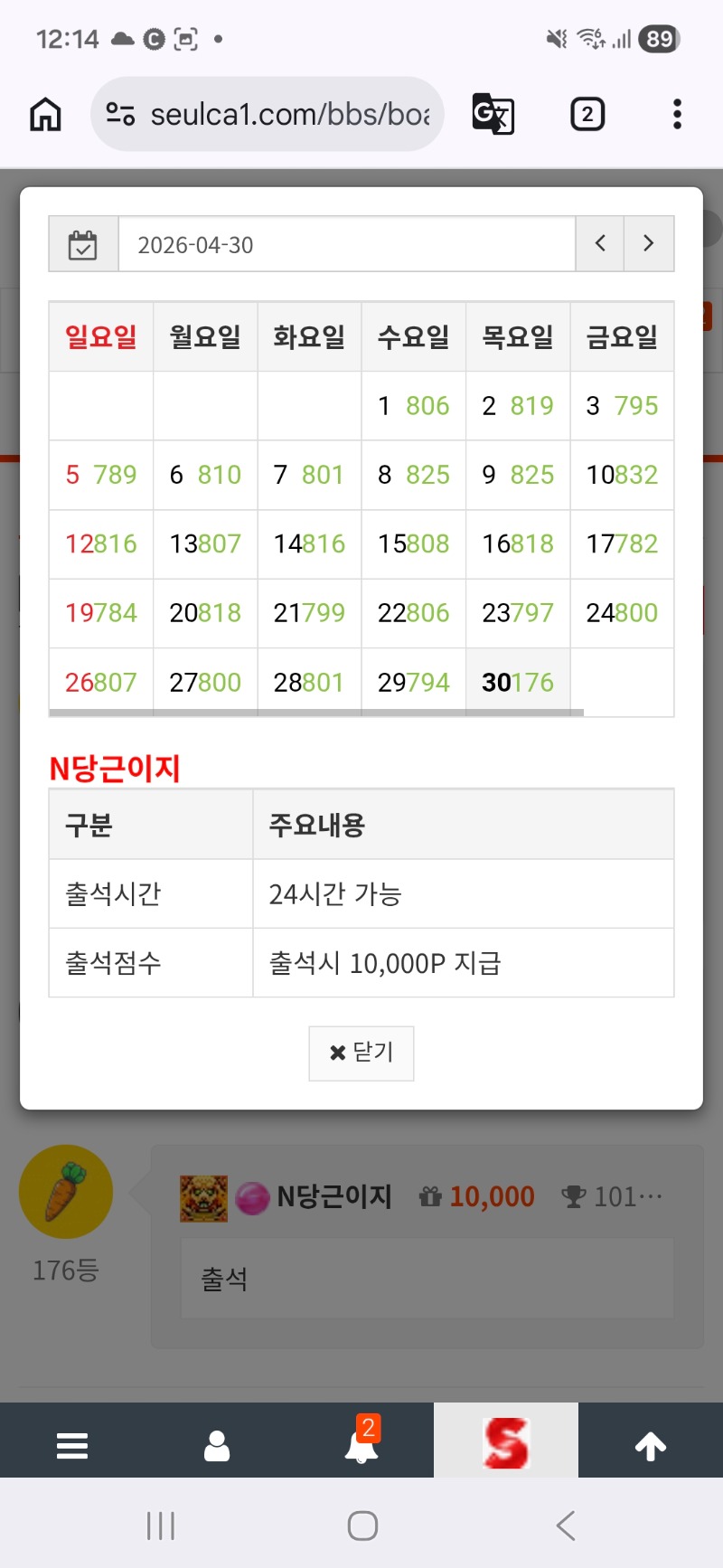Open the date picker calendar icon
The height and width of the screenshot is (1568, 723).
click(x=83, y=244)
